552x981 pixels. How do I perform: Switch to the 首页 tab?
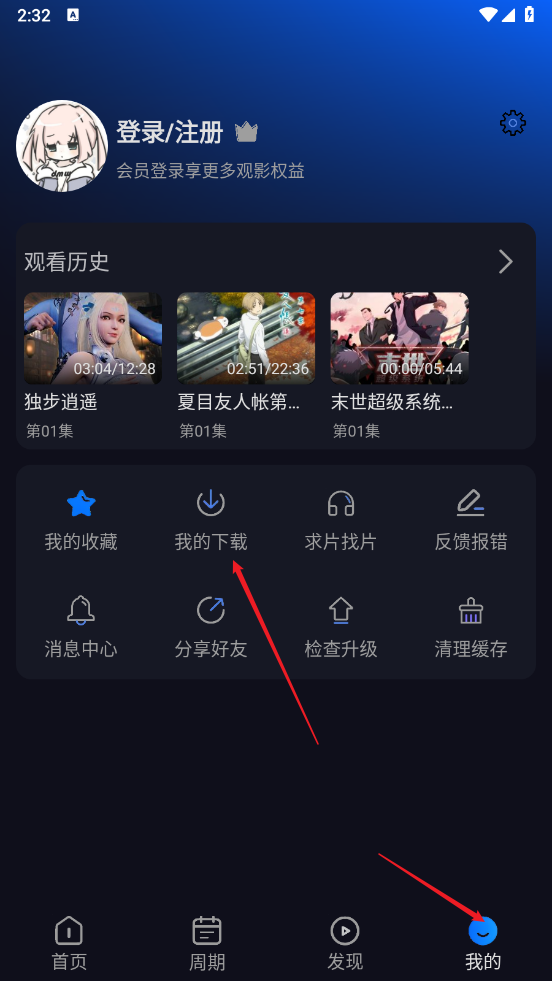pos(69,943)
